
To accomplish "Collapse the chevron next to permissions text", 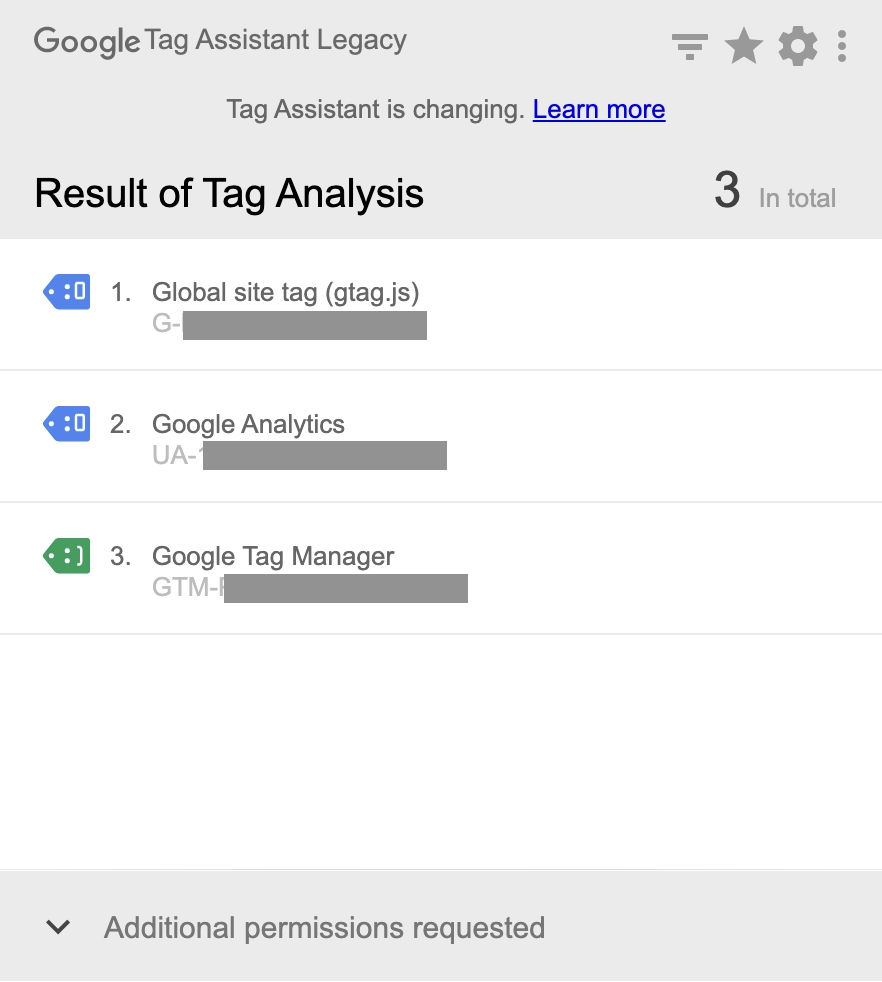I will pyautogui.click(x=57, y=927).
